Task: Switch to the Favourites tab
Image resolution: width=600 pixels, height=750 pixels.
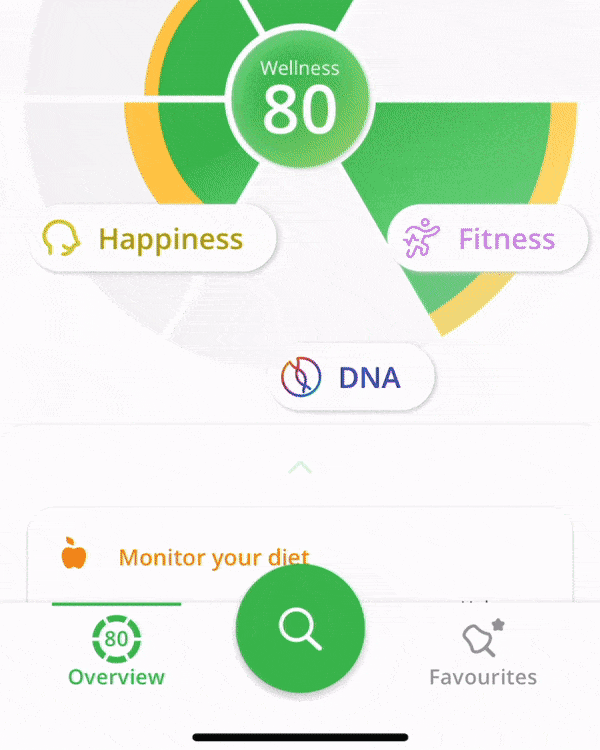Action: [483, 652]
